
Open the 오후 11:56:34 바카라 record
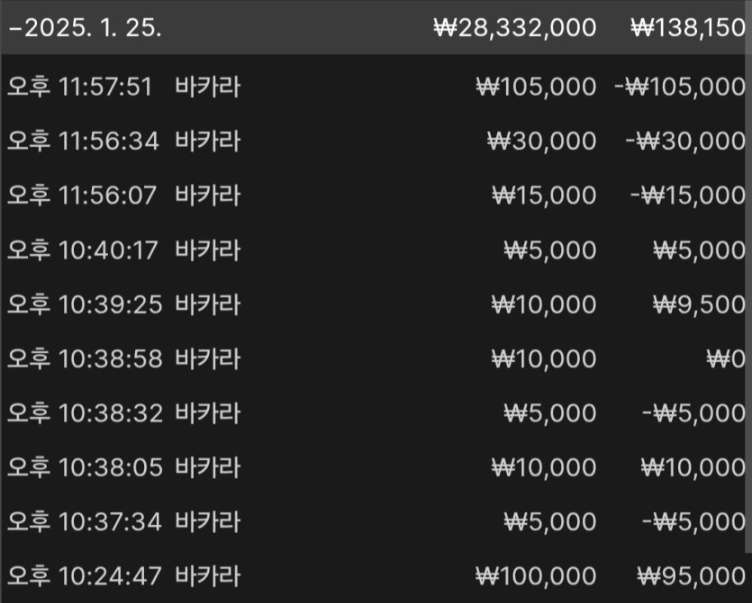point(375,141)
